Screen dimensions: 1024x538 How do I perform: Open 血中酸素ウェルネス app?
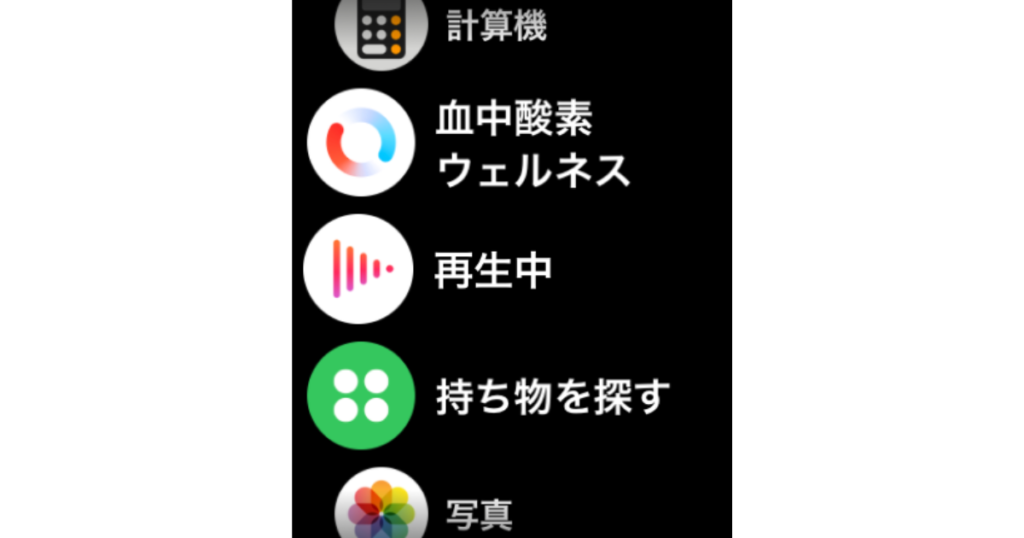coord(360,142)
